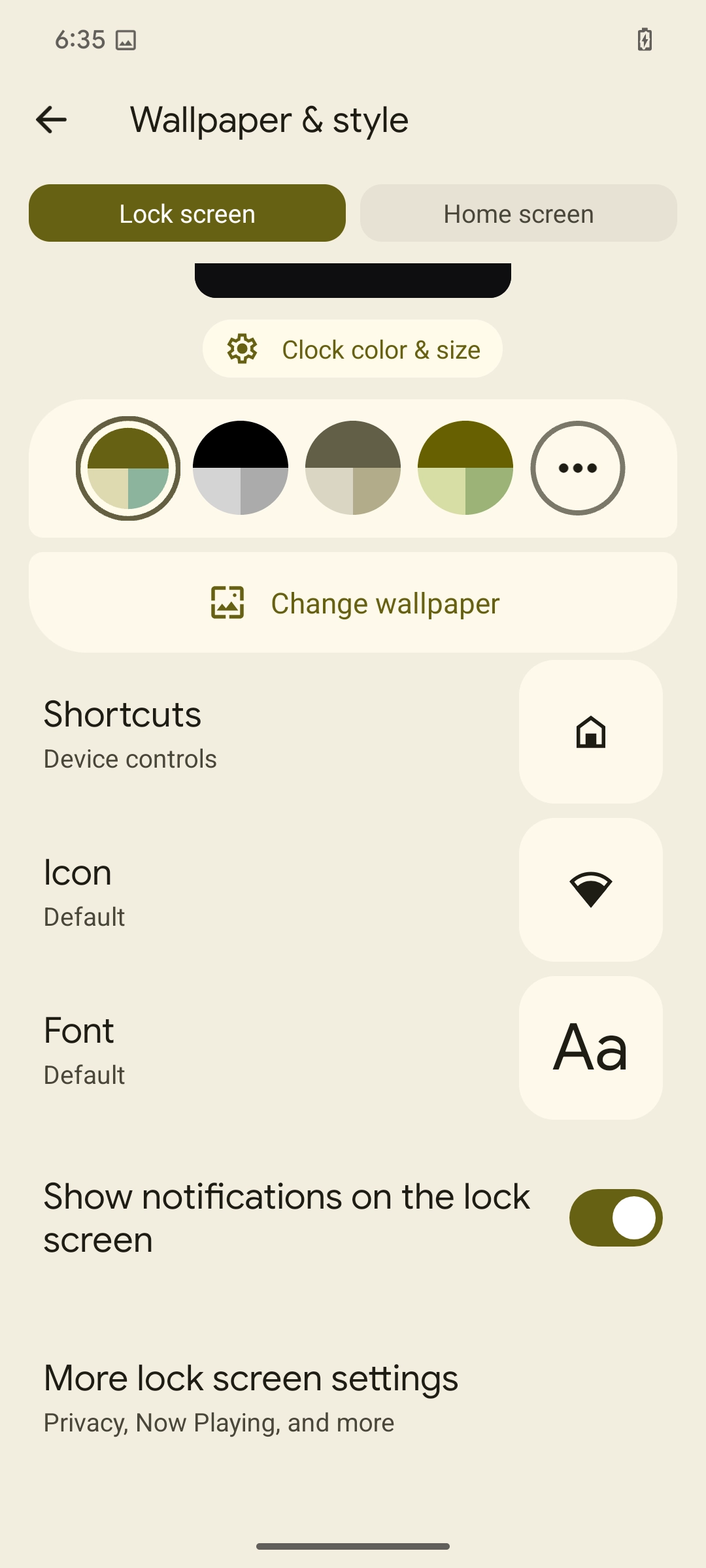
Task: Switch to the Home screen tab
Action: (x=518, y=214)
